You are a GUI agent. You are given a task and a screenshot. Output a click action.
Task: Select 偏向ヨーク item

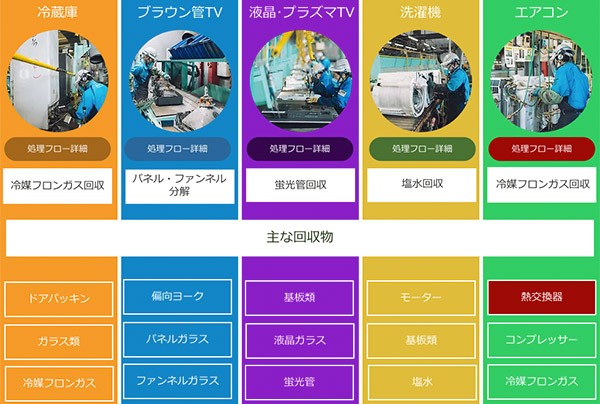coord(178,297)
